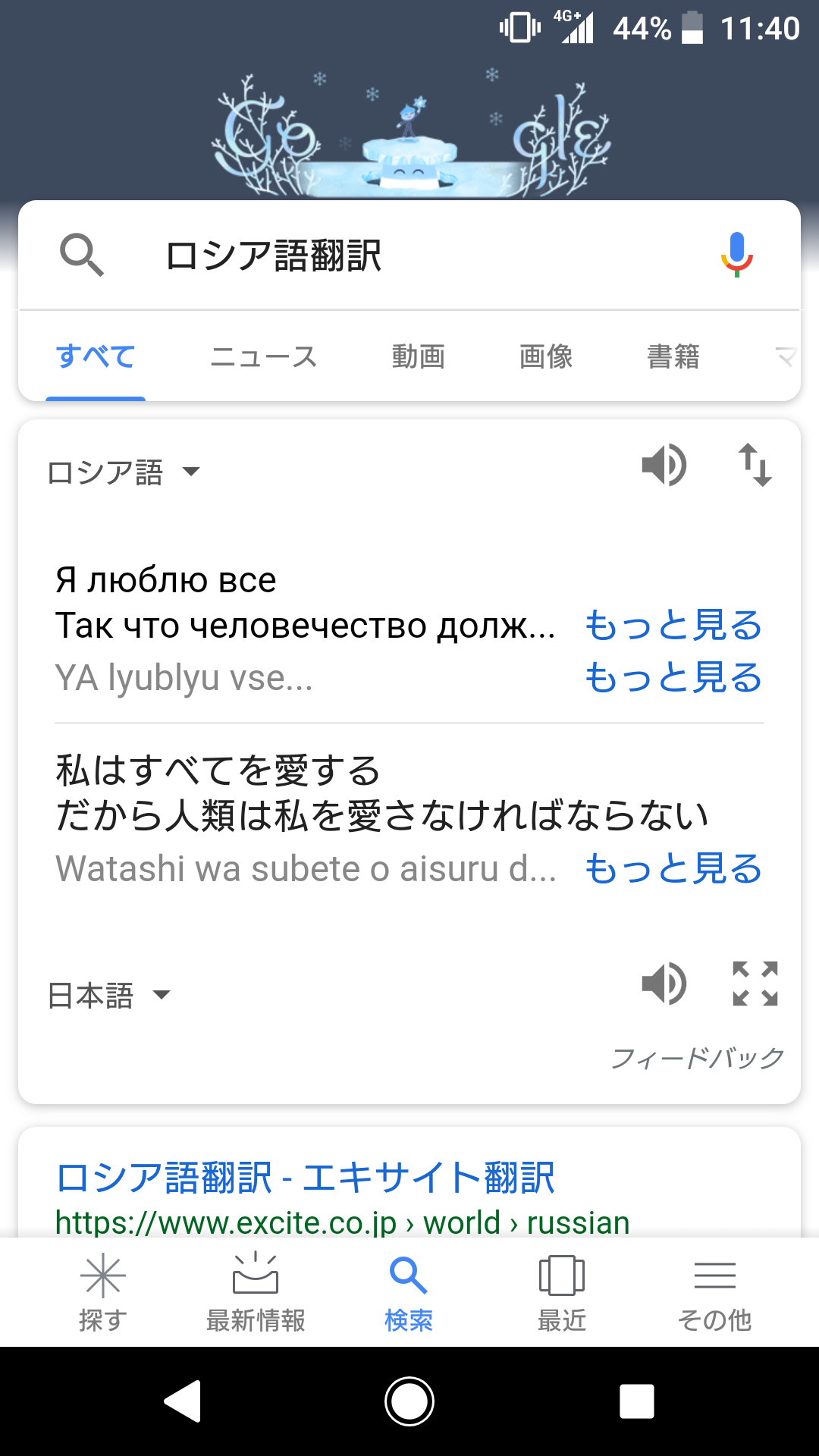Open the エキサイト翻訳 search result
Image resolution: width=819 pixels, height=1456 pixels.
click(306, 1178)
